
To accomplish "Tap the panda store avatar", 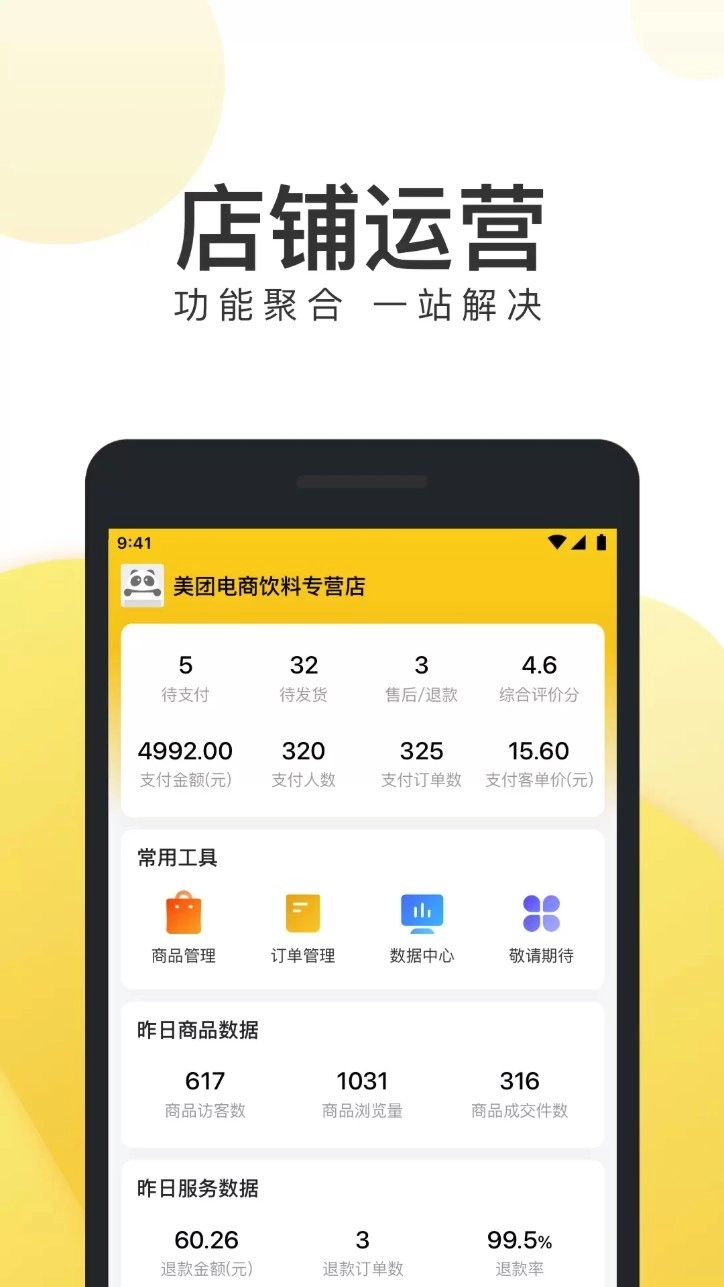I will click(x=143, y=585).
